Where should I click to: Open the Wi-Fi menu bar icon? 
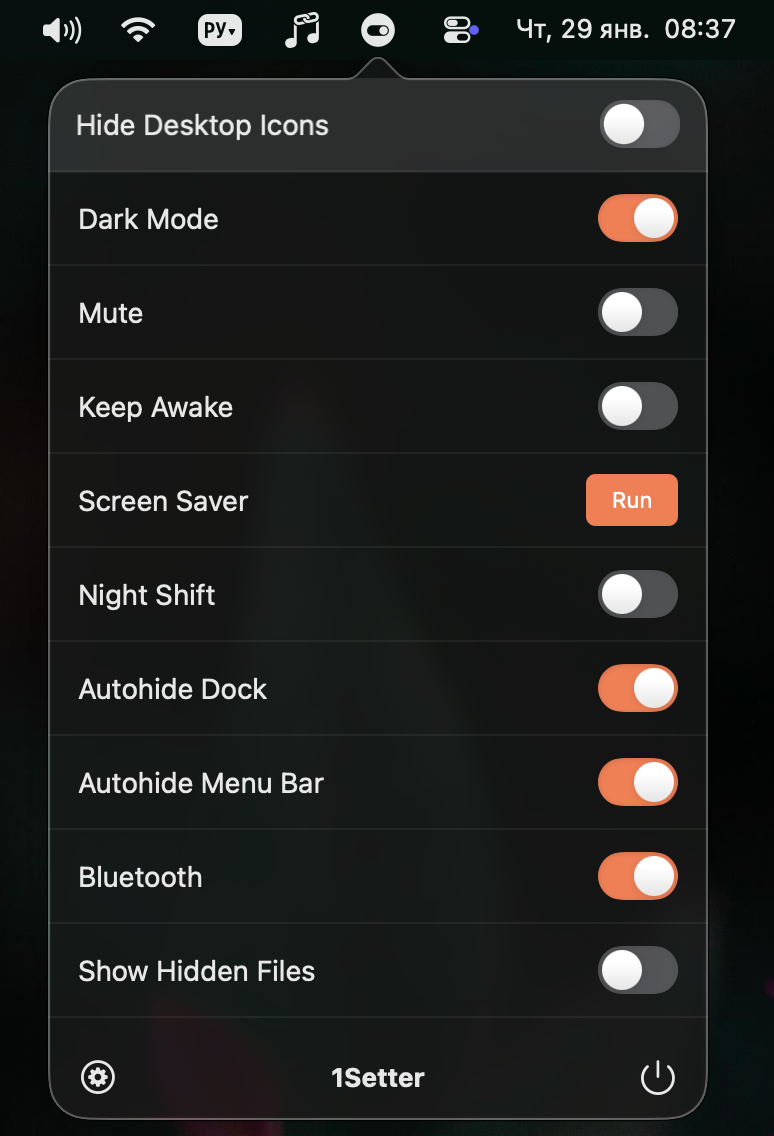(x=139, y=30)
